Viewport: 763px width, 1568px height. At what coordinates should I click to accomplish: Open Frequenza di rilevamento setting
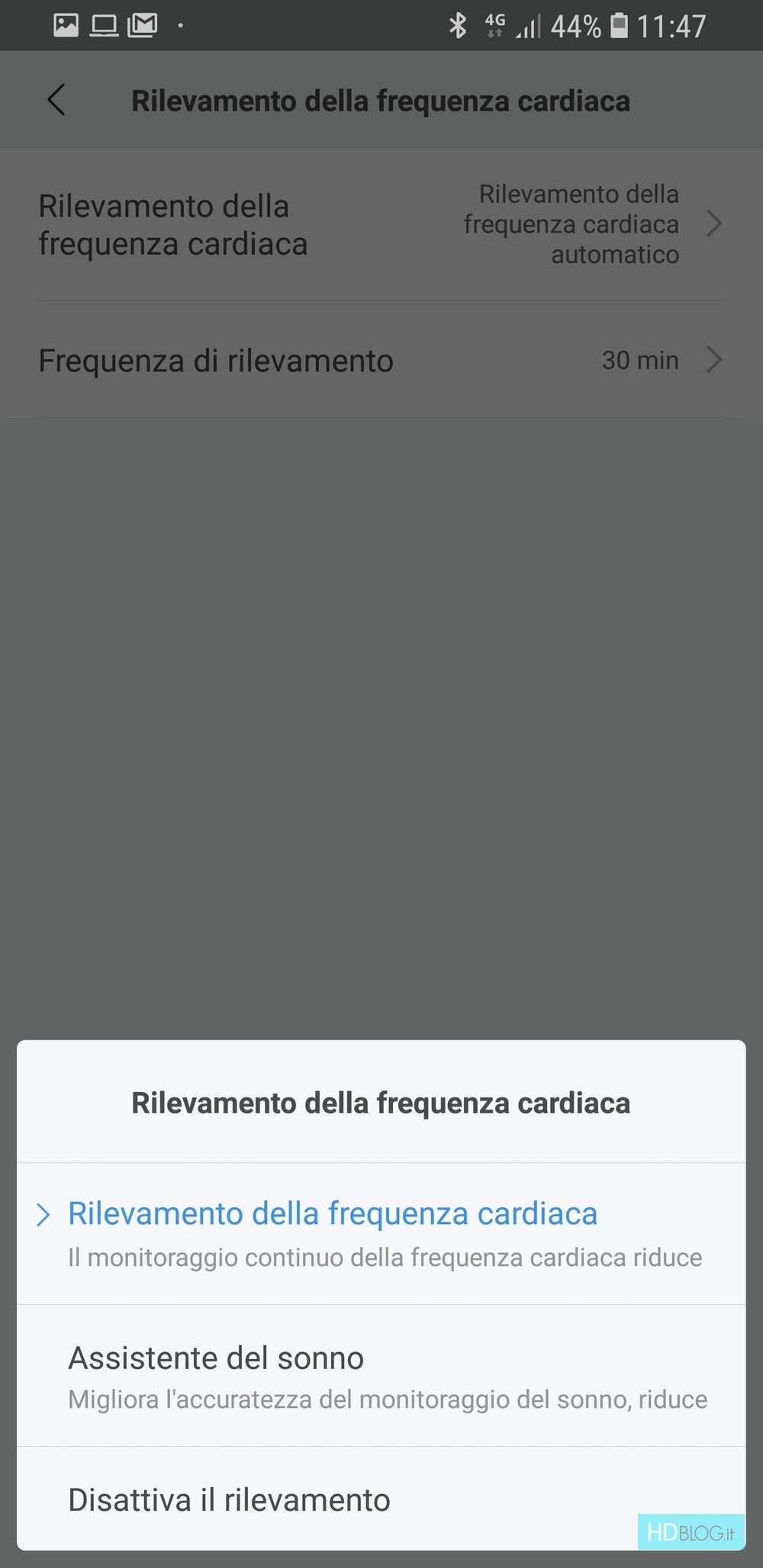coord(381,360)
